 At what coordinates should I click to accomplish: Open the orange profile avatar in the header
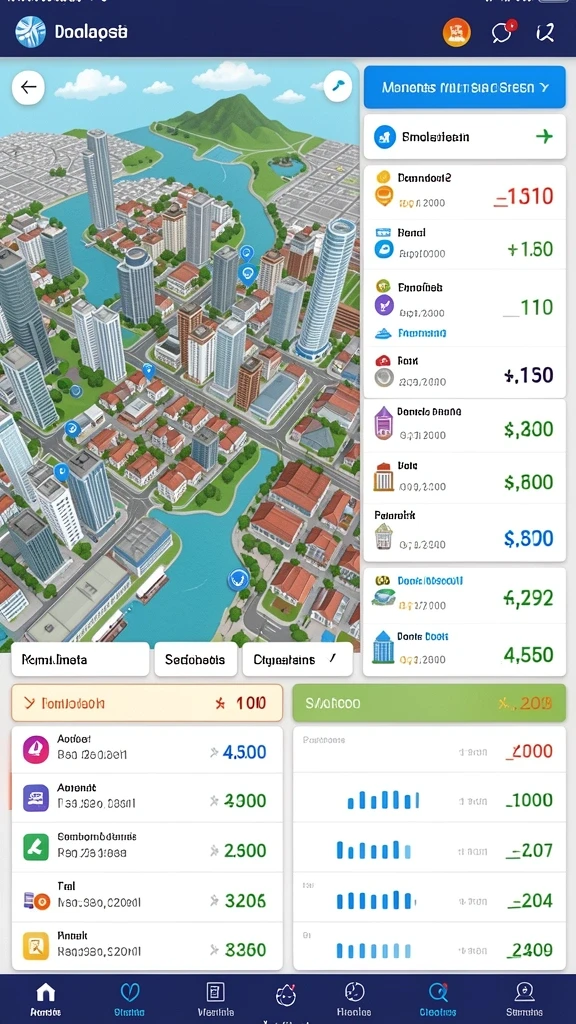pos(456,32)
